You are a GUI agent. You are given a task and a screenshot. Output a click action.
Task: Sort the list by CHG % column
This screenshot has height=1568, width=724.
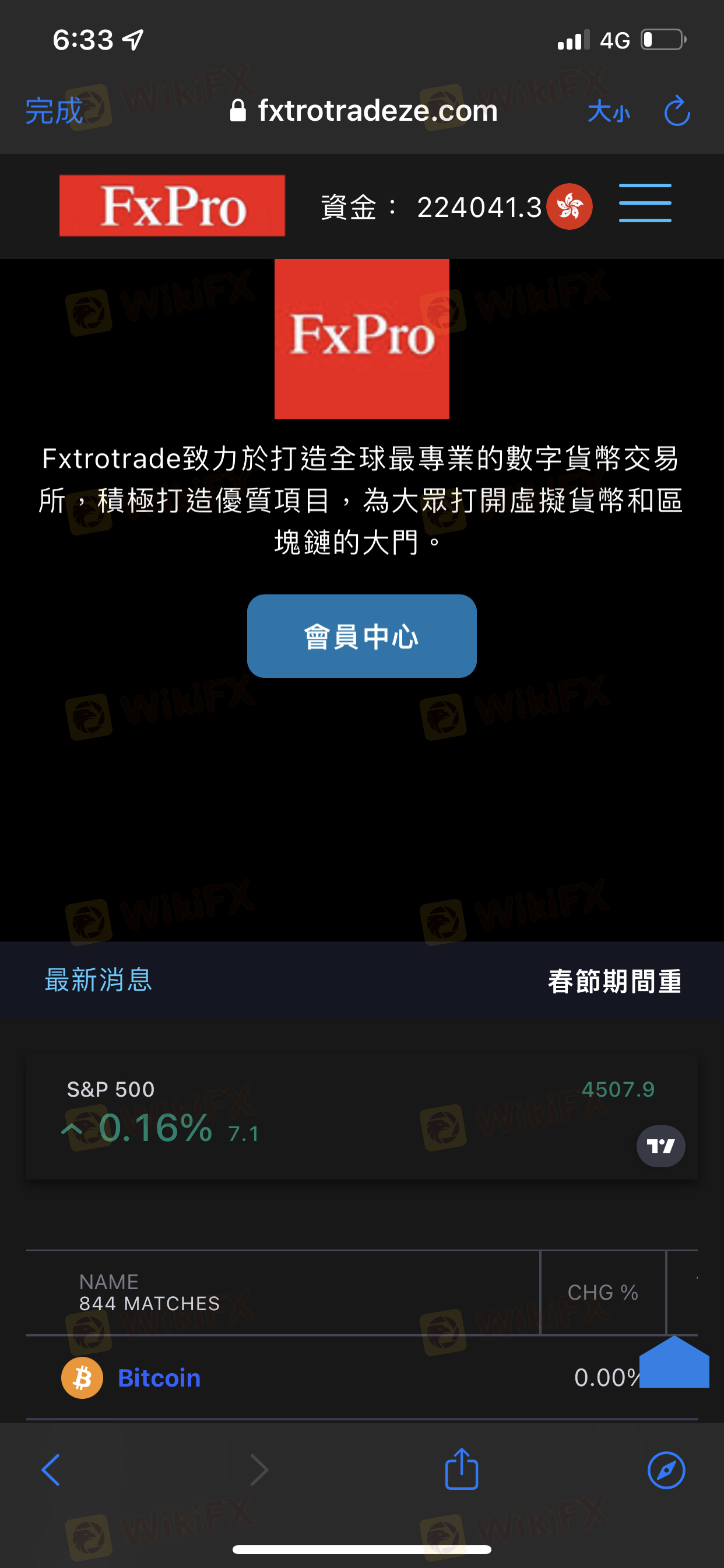click(602, 1292)
